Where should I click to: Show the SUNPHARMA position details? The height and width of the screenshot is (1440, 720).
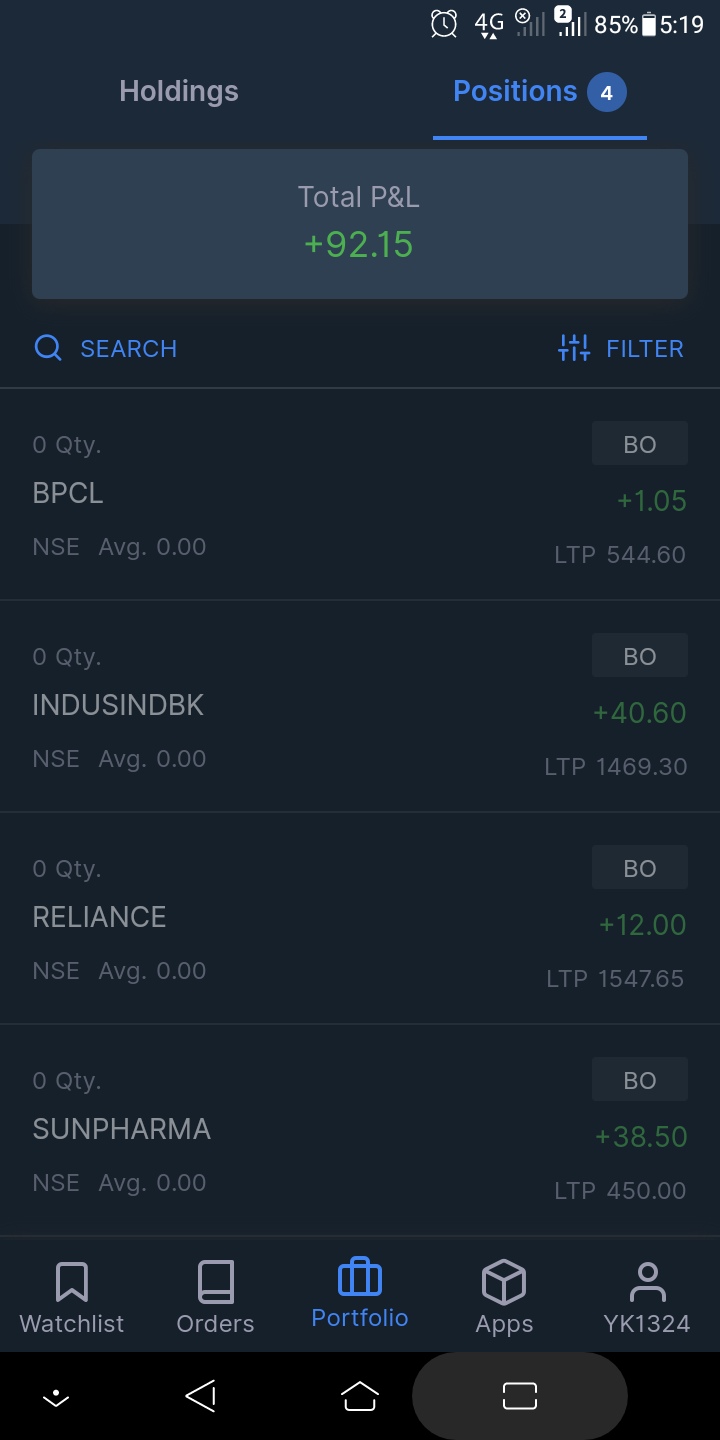[360, 1130]
